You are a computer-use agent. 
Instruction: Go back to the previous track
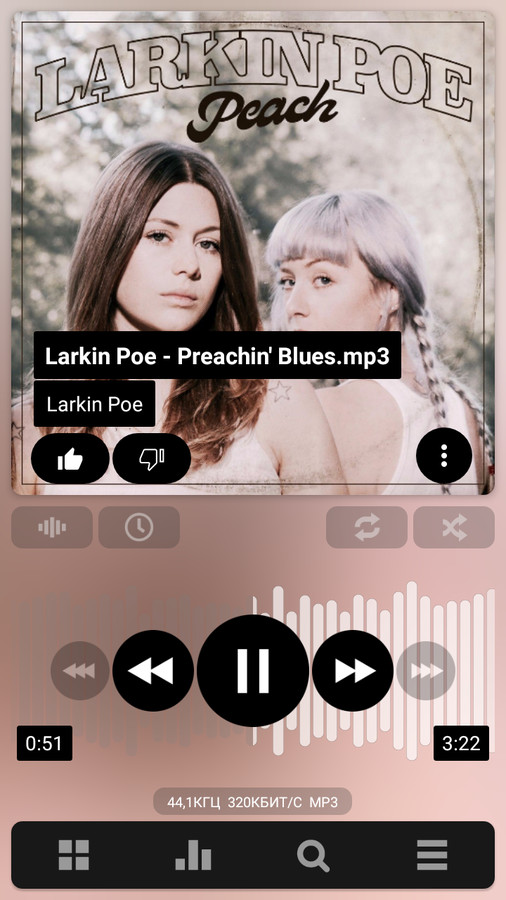coord(153,670)
